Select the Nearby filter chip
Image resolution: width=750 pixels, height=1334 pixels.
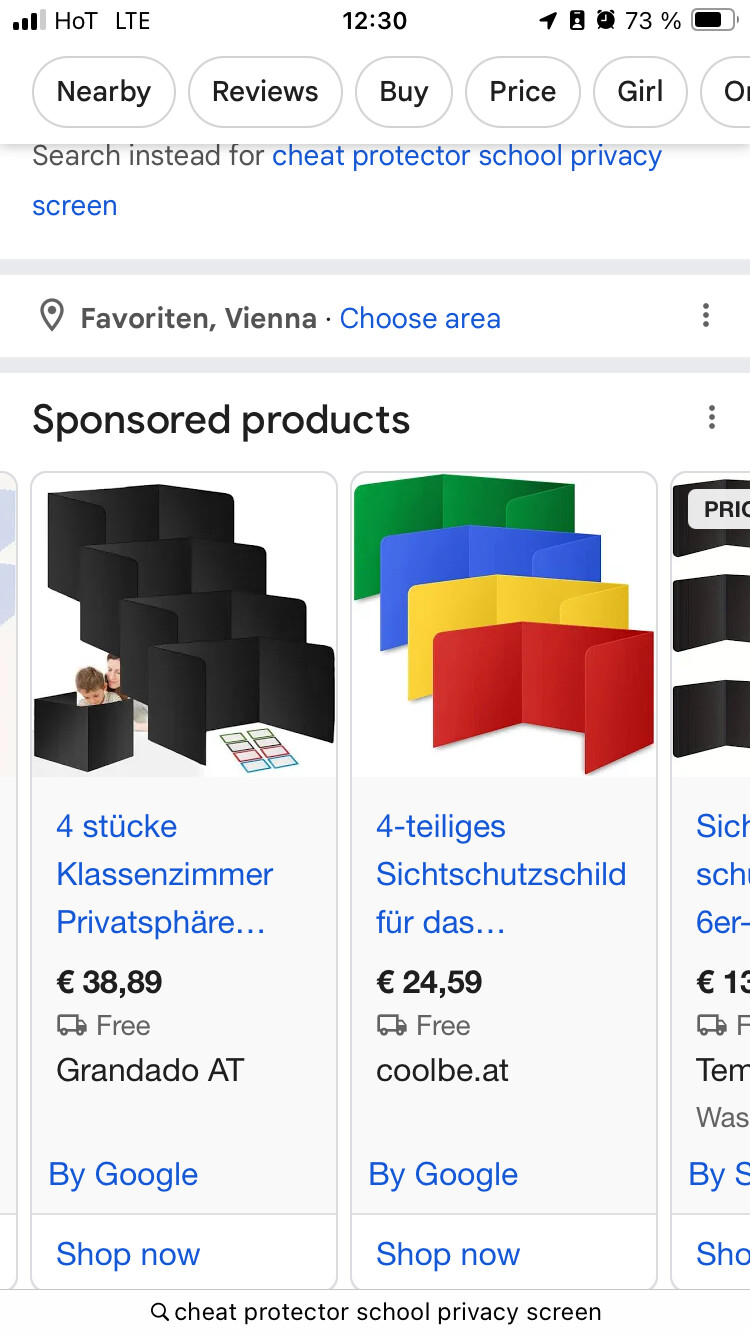point(104,92)
